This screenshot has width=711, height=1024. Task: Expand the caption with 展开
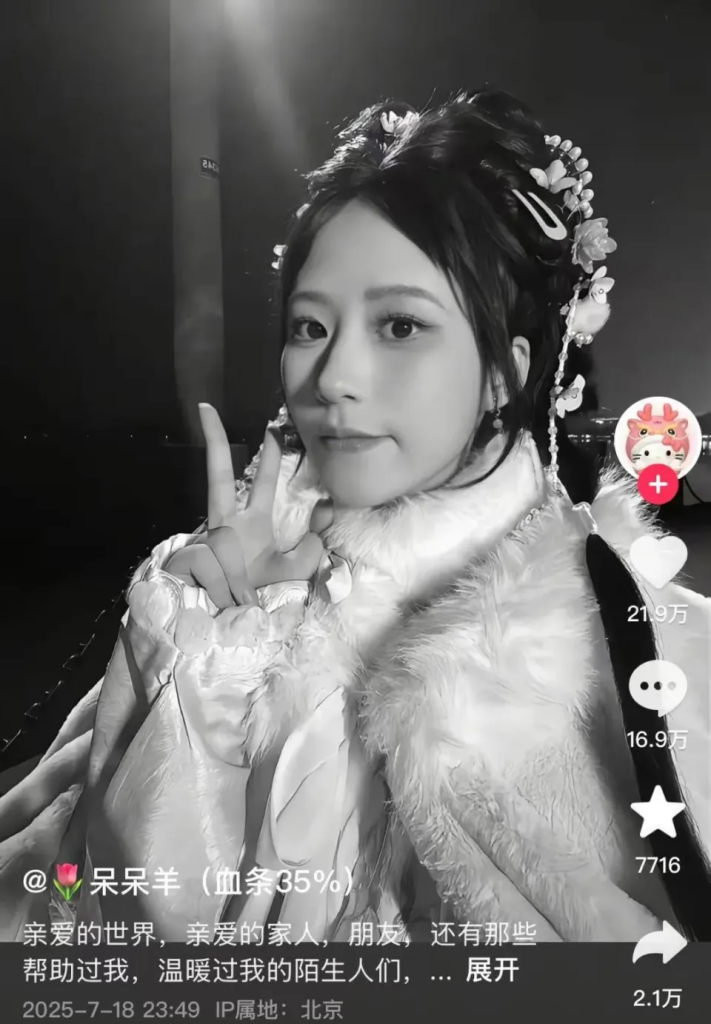coord(492,969)
